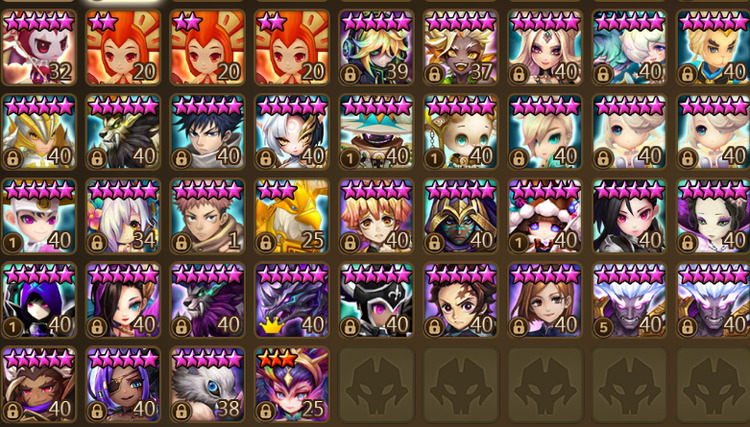Open the monster with wide-brimmed hat
The width and height of the screenshot is (750, 427).
[375, 132]
